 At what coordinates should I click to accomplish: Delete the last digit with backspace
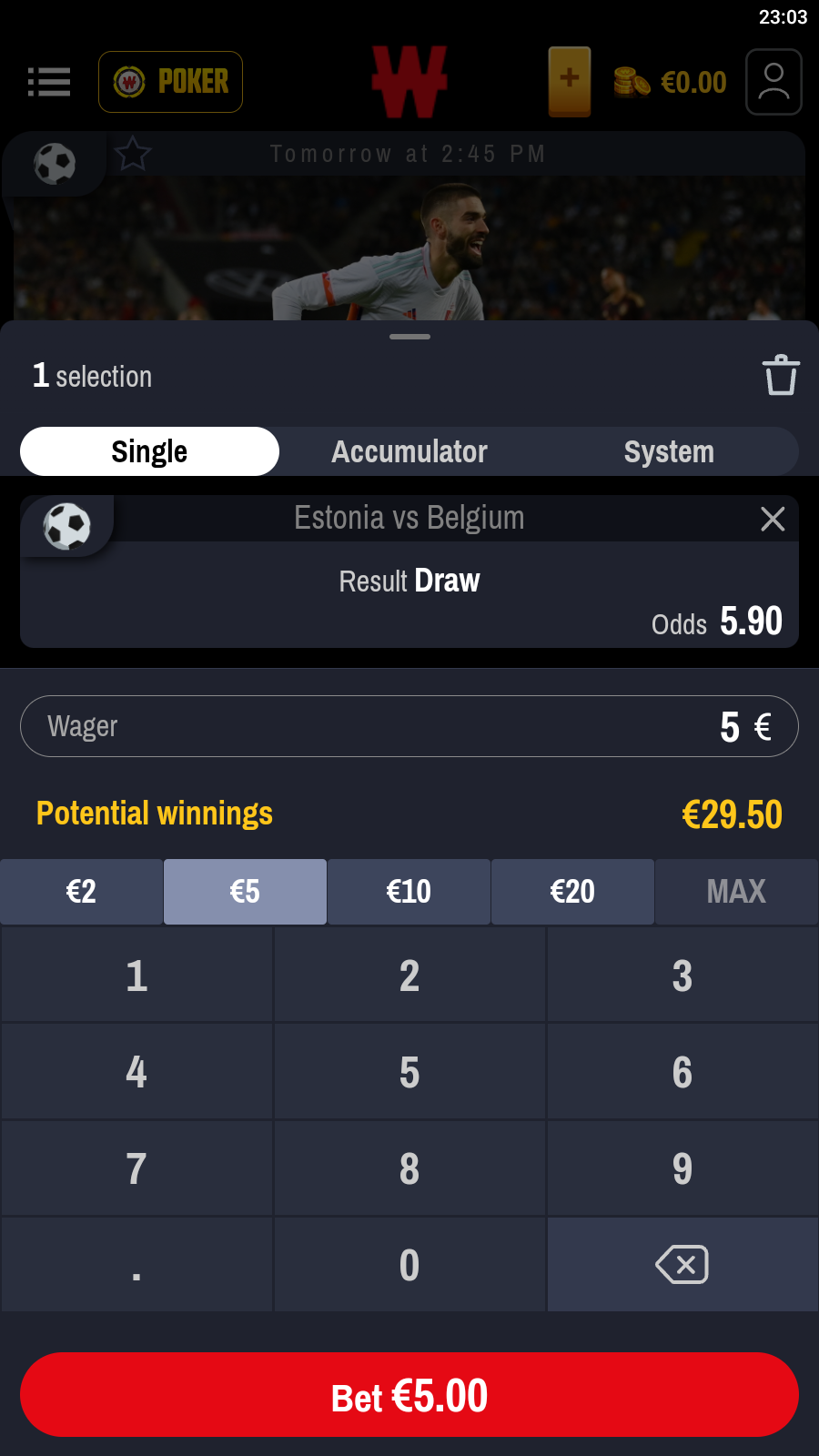(682, 1265)
